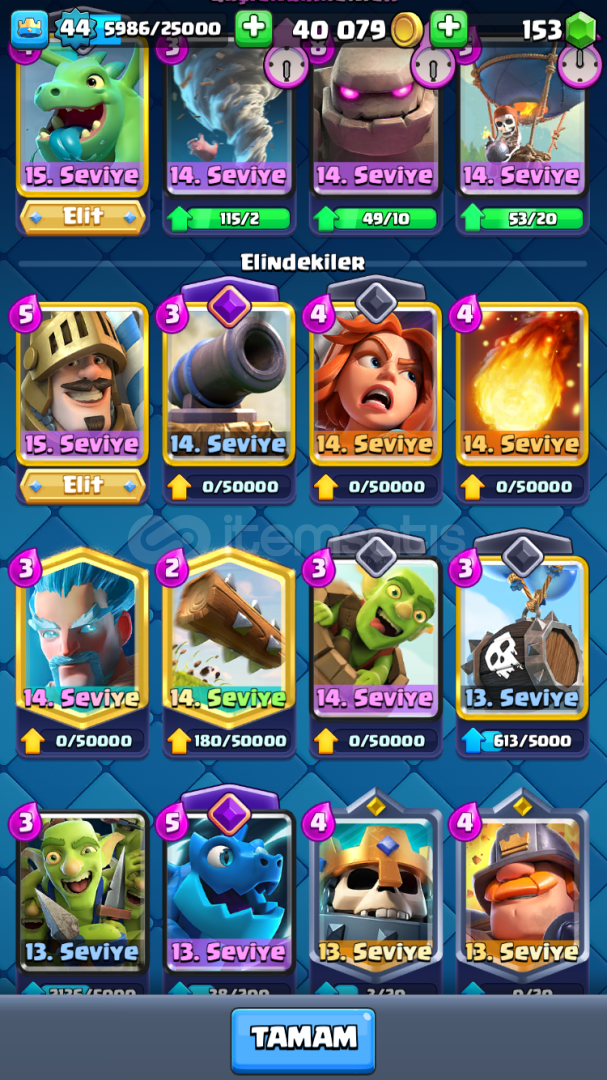Select the Skeleton Barrel card
607x1080 pixels.
coord(522,638)
